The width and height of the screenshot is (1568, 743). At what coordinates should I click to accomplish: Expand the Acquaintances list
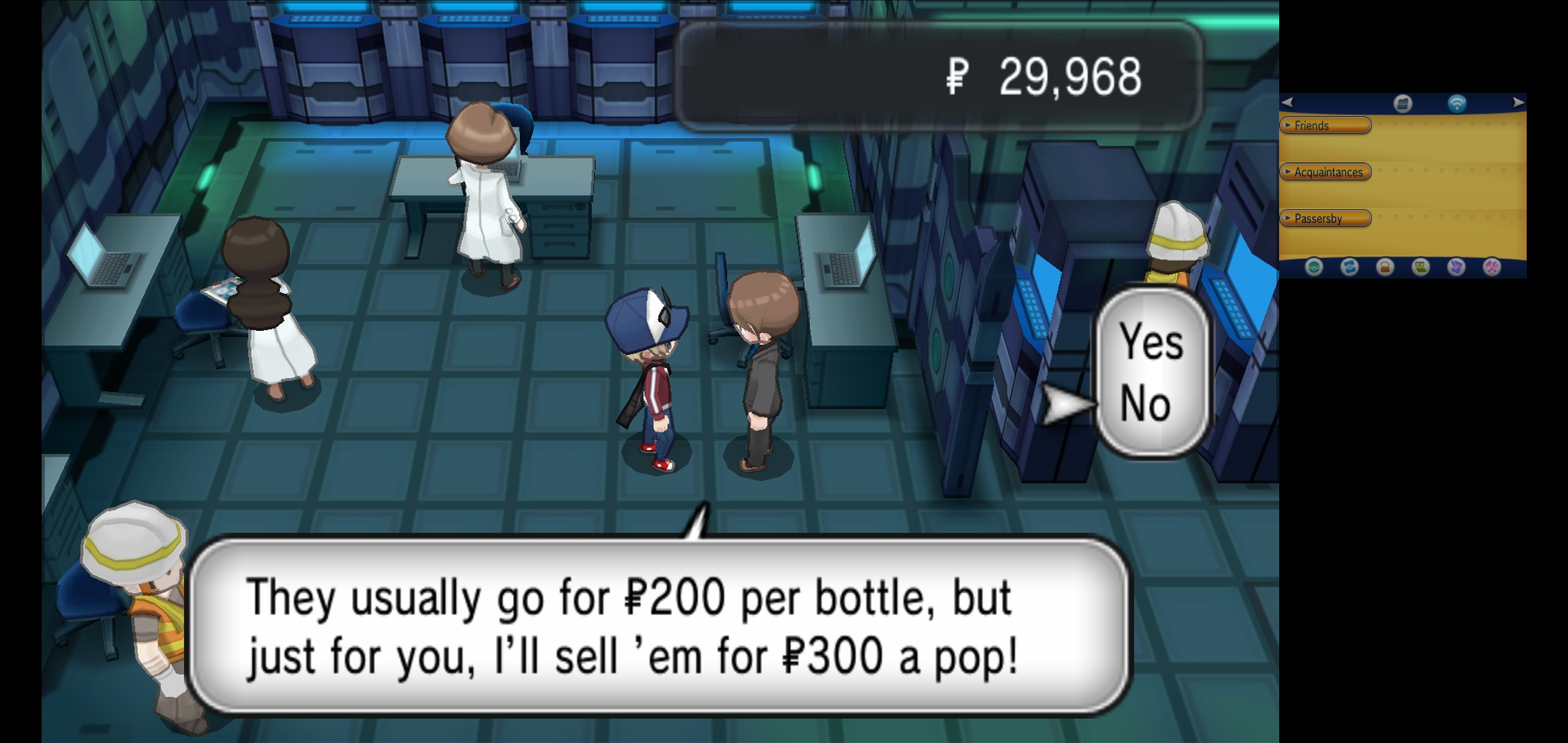tap(1325, 172)
